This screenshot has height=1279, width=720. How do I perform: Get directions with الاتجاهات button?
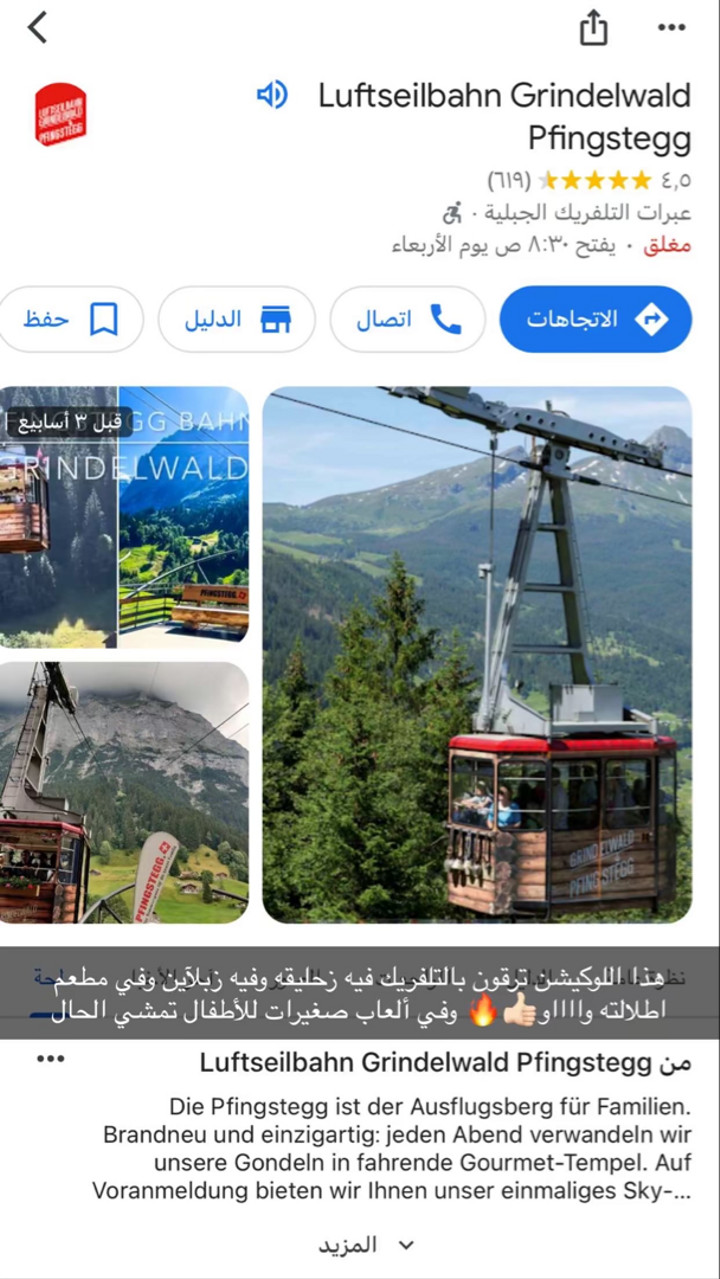[595, 320]
